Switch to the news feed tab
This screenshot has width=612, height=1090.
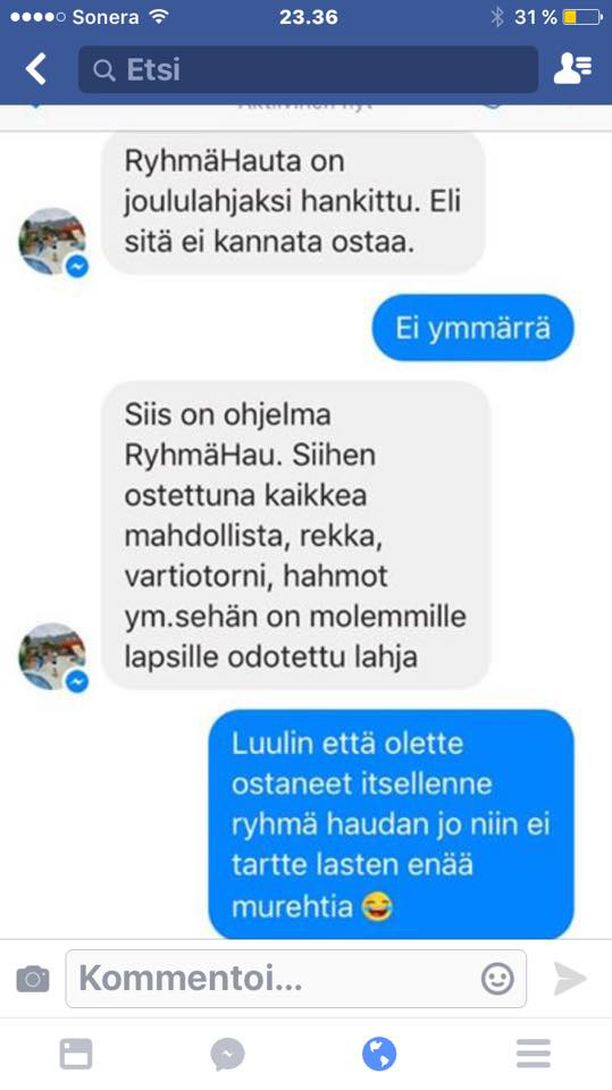pyautogui.click(x=76, y=1053)
